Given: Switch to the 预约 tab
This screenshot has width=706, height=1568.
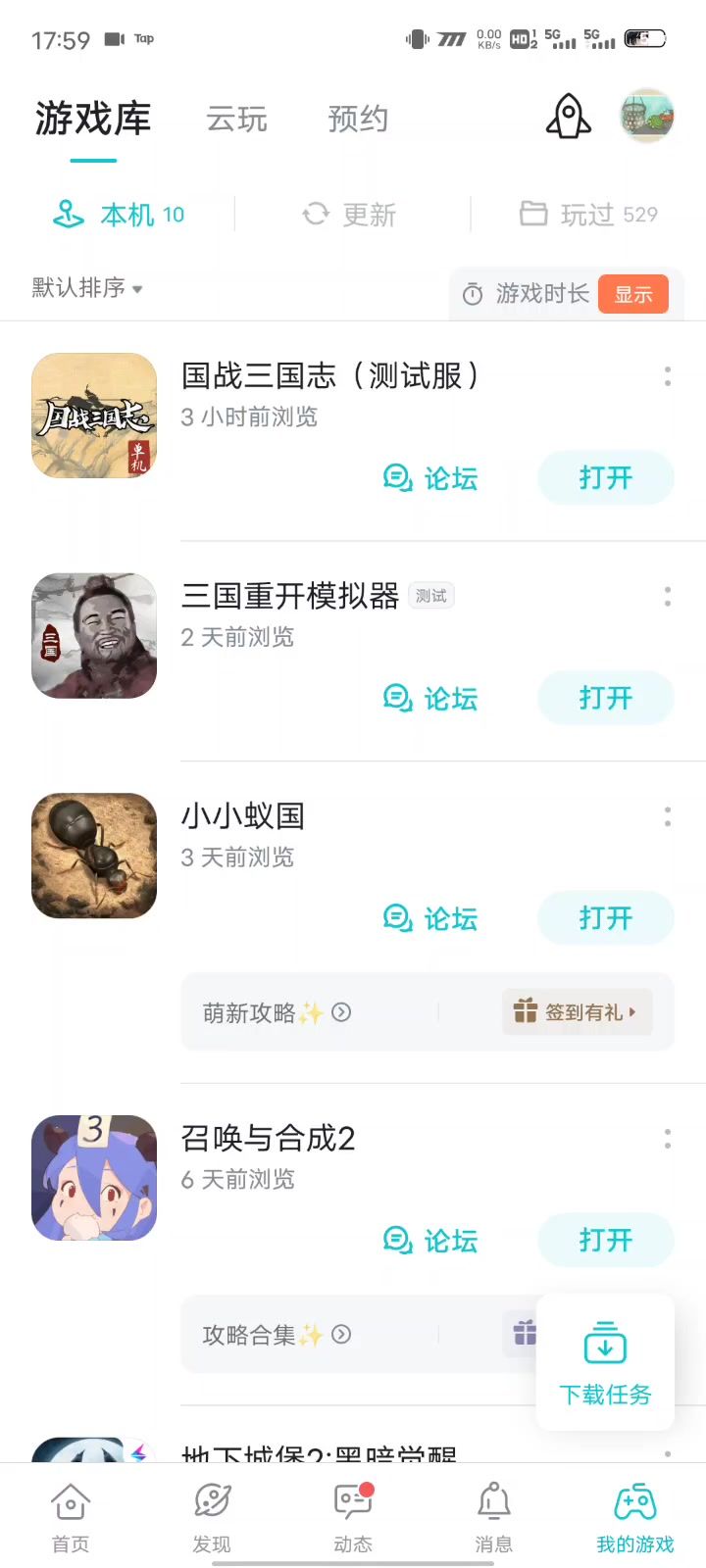Looking at the screenshot, I should click(358, 120).
